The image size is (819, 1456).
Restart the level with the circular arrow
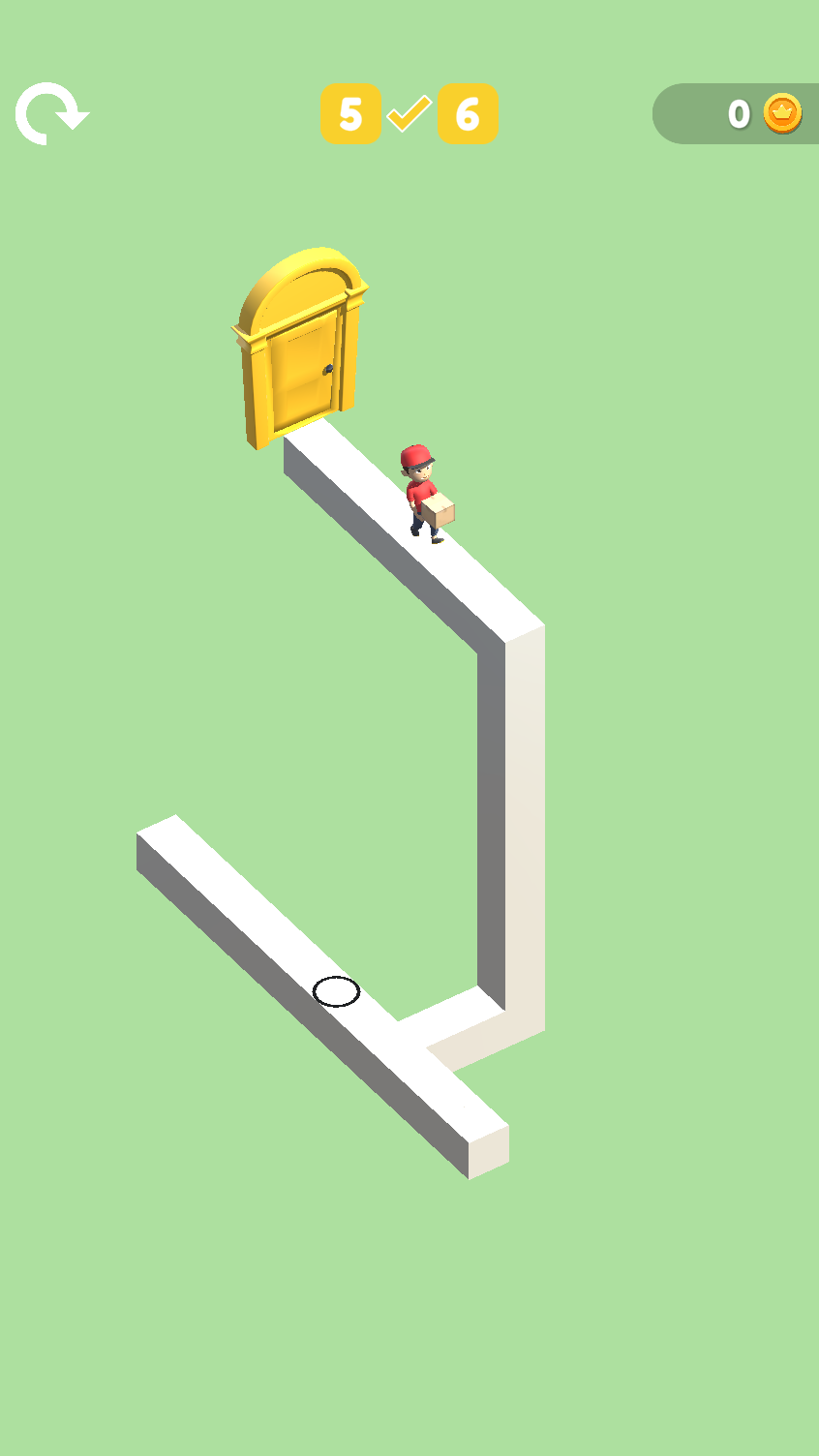[x=50, y=114]
